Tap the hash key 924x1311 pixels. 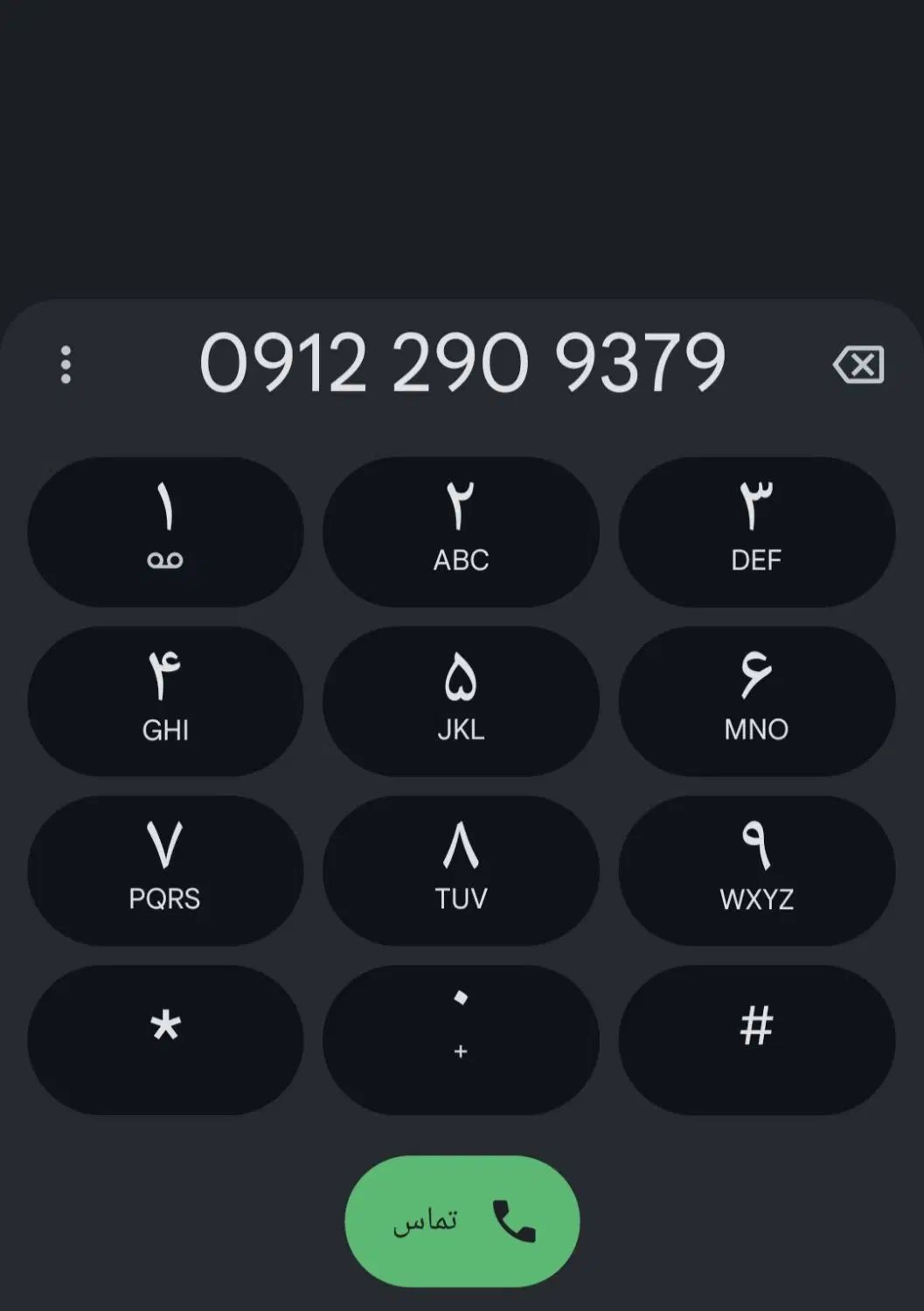coord(756,1040)
